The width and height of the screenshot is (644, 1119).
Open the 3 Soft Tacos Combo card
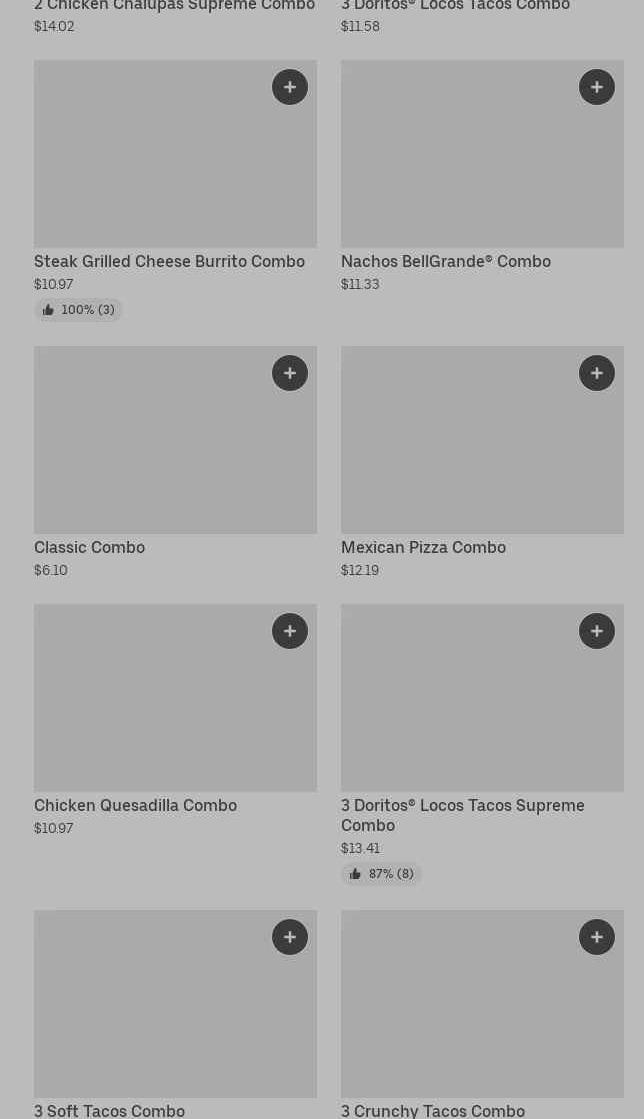click(176, 1014)
